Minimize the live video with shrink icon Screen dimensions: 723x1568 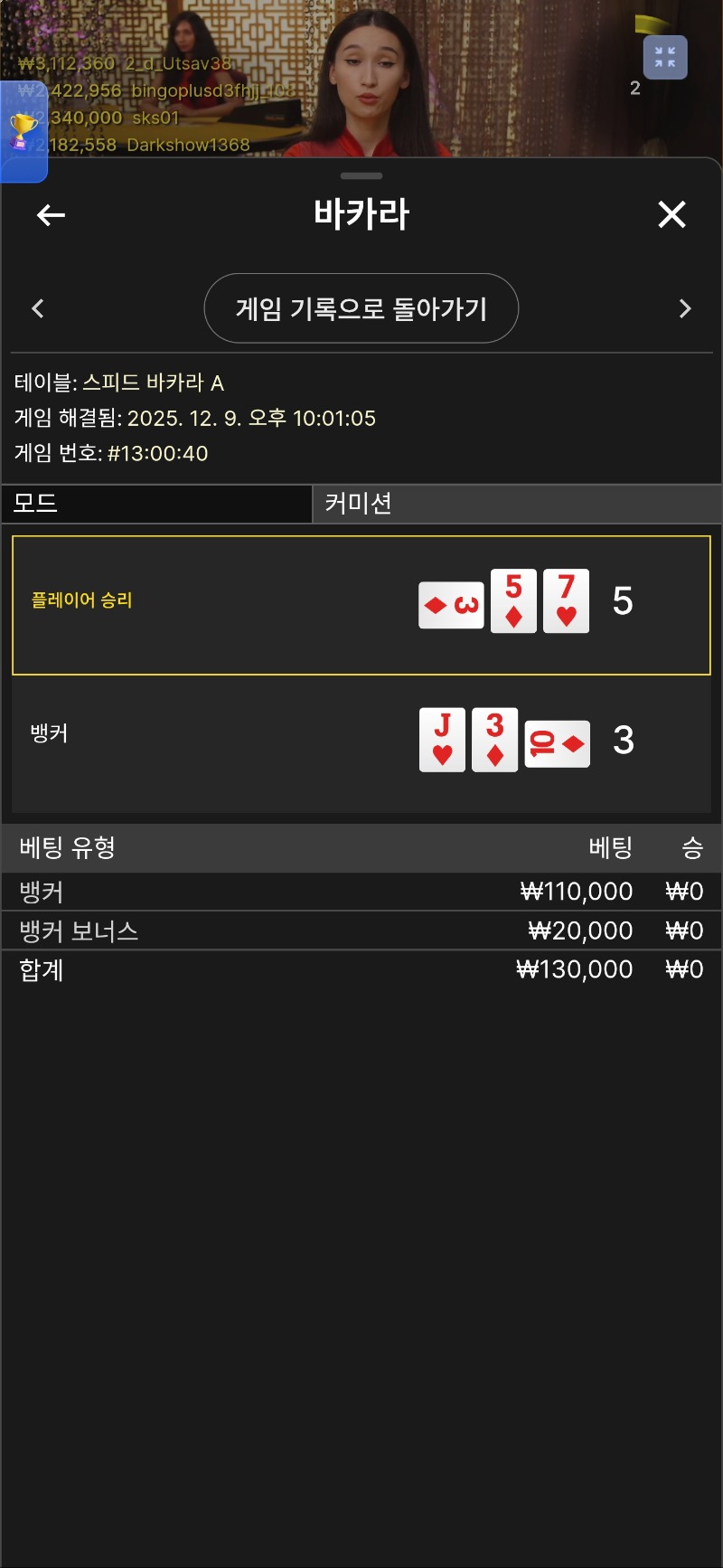point(665,58)
